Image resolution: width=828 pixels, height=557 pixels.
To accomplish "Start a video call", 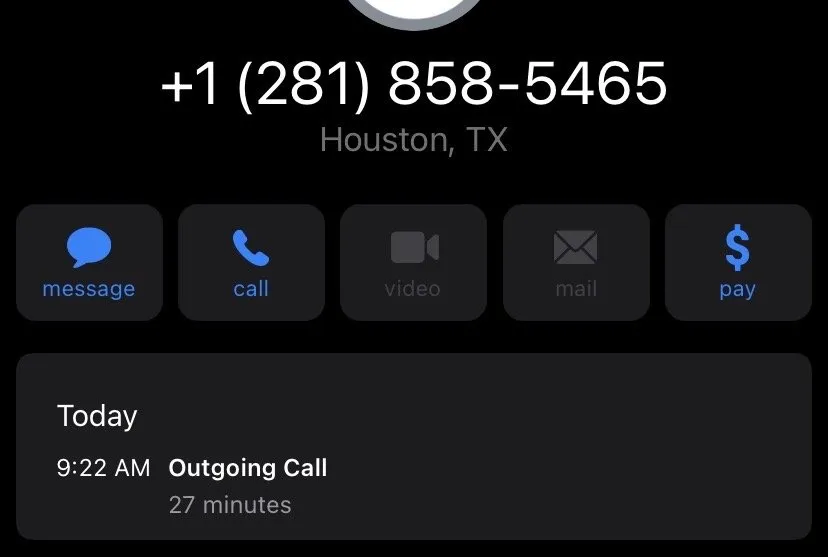I will (x=413, y=262).
